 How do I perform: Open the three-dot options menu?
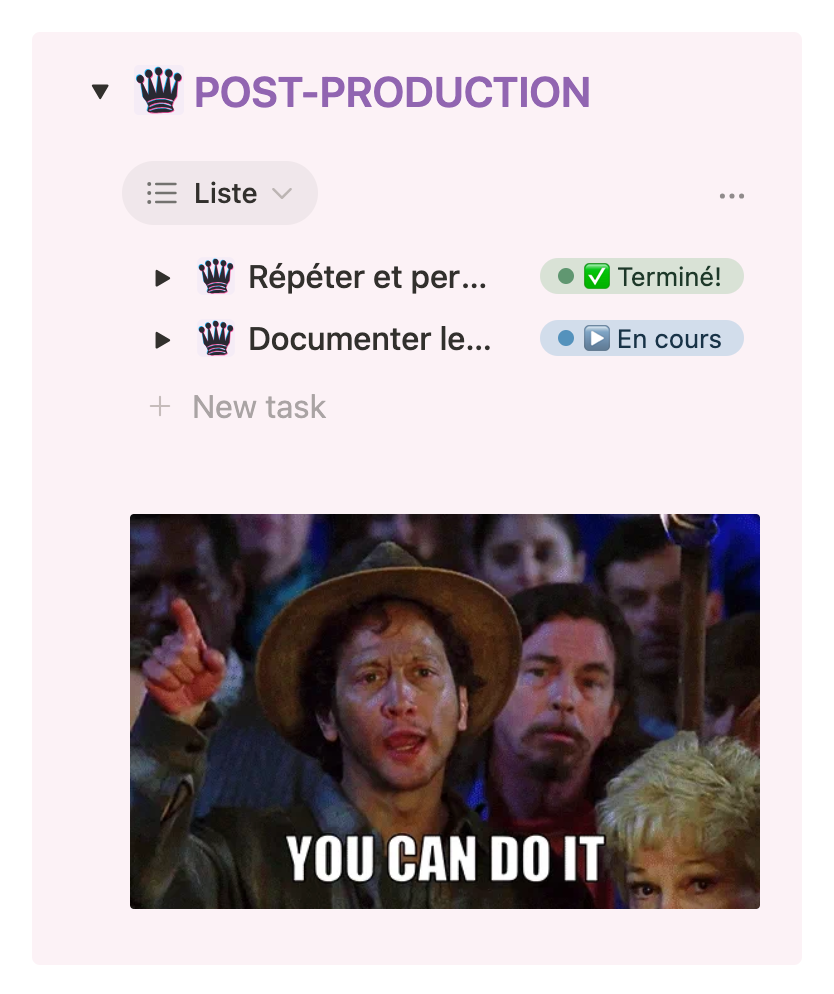pyautogui.click(x=731, y=196)
